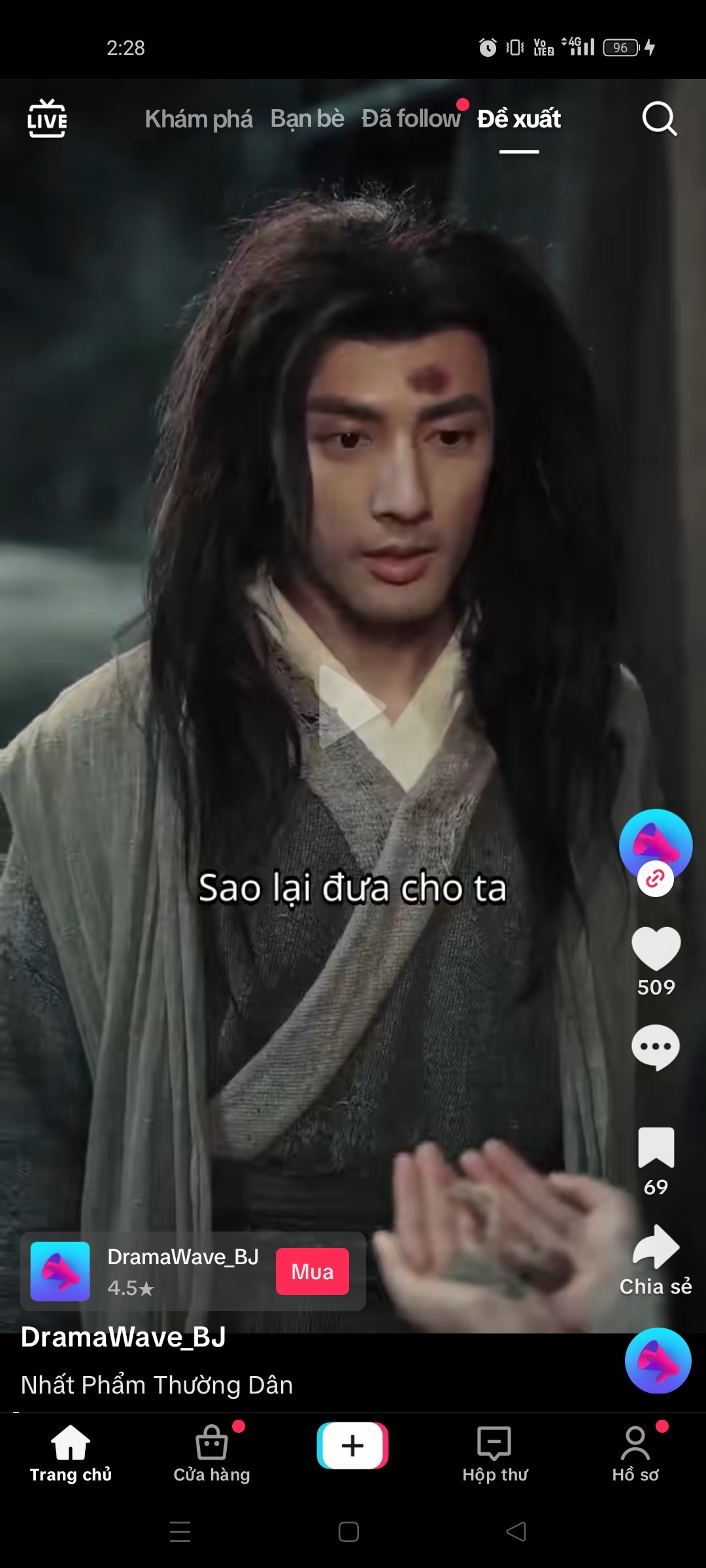The height and width of the screenshot is (1568, 706).
Task: Open the search magnifier
Action: 659,119
